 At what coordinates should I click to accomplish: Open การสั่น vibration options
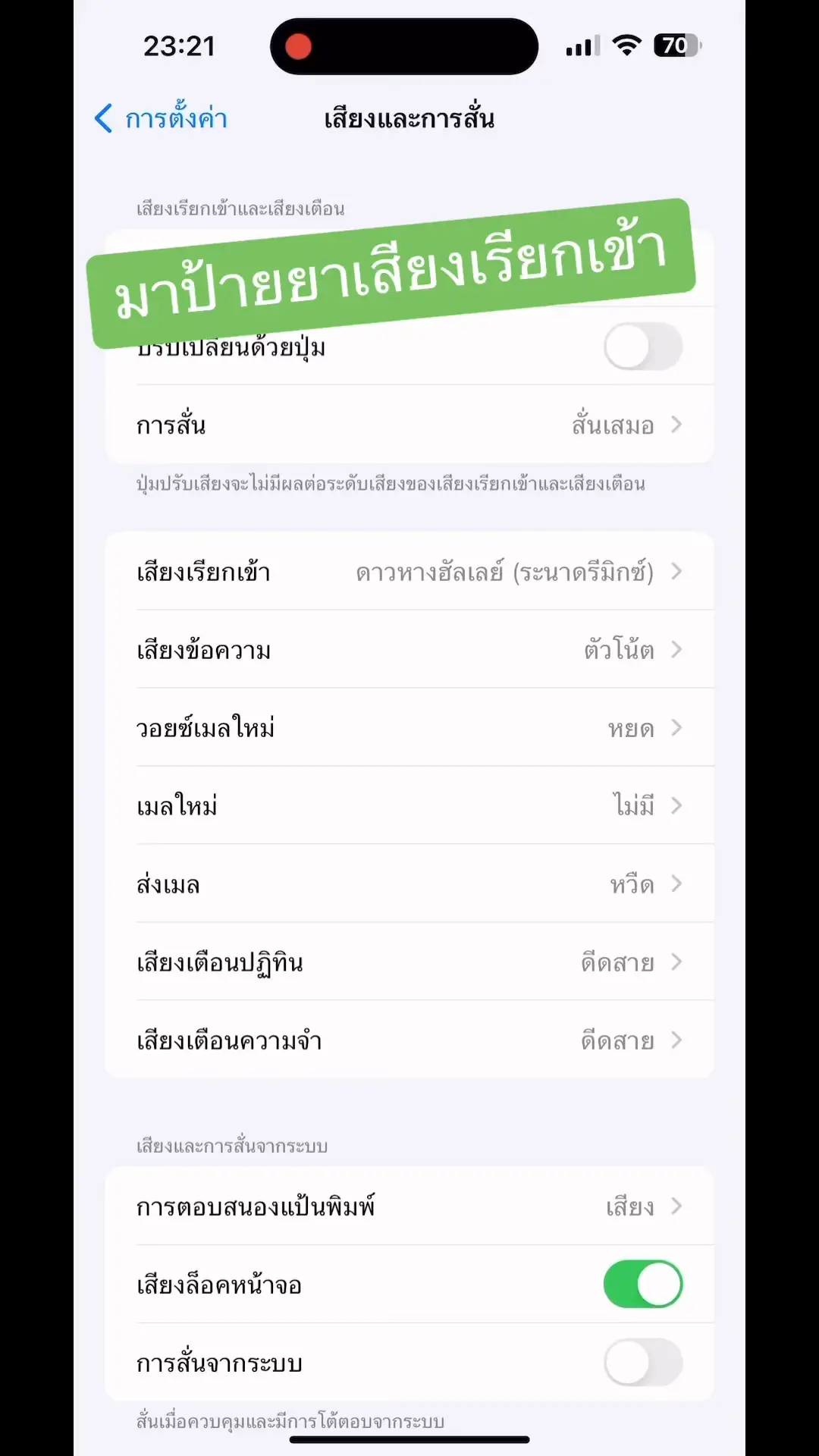coord(409,425)
